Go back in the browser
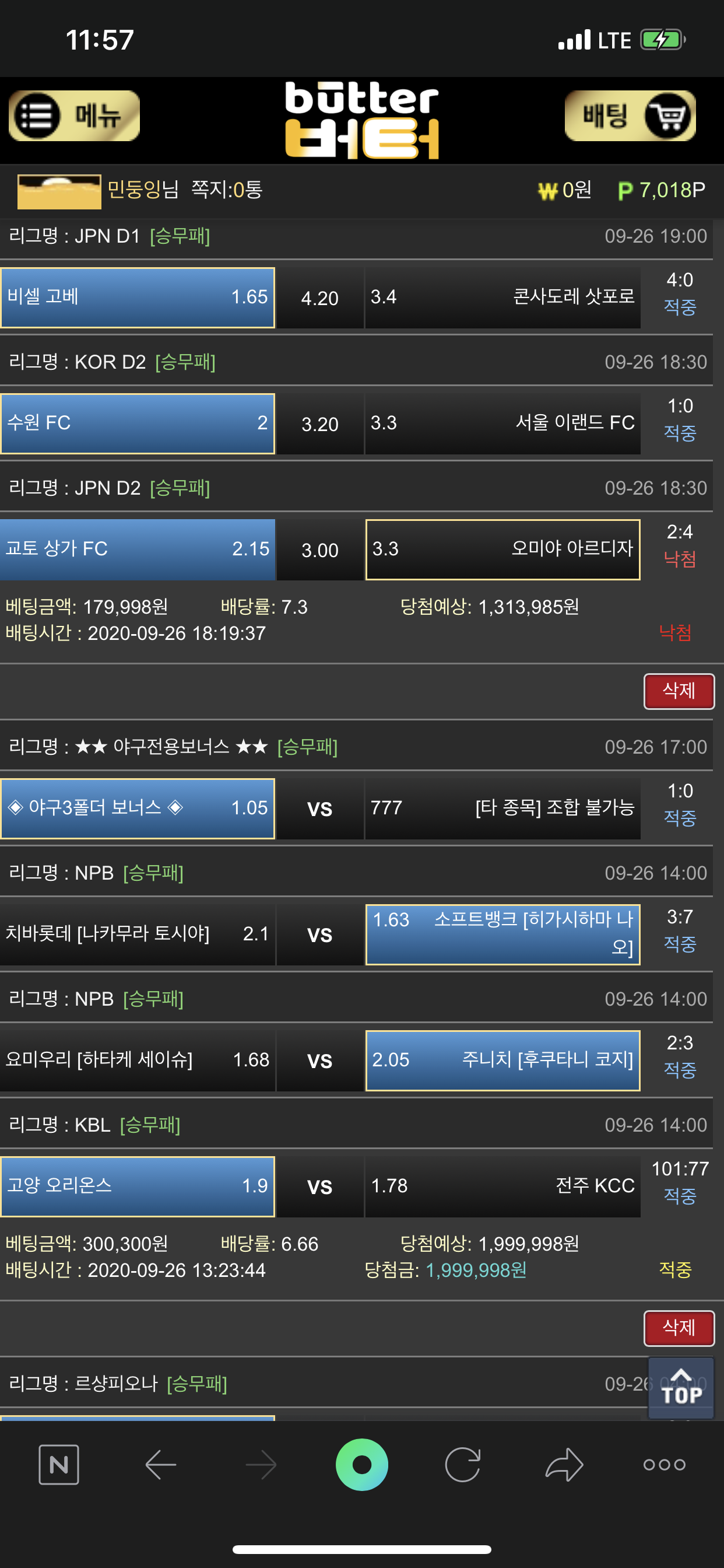 pyautogui.click(x=161, y=1465)
